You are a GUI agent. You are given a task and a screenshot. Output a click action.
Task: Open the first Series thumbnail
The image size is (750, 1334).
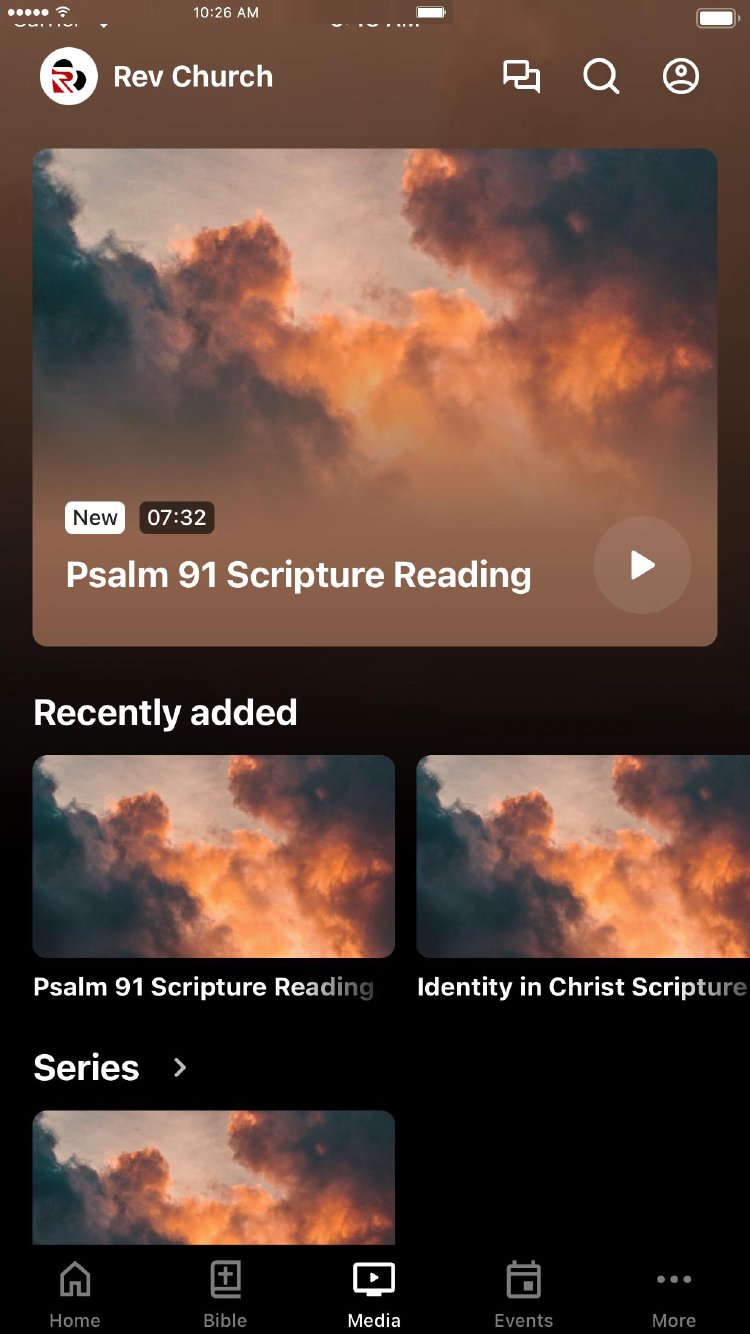pos(214,1177)
